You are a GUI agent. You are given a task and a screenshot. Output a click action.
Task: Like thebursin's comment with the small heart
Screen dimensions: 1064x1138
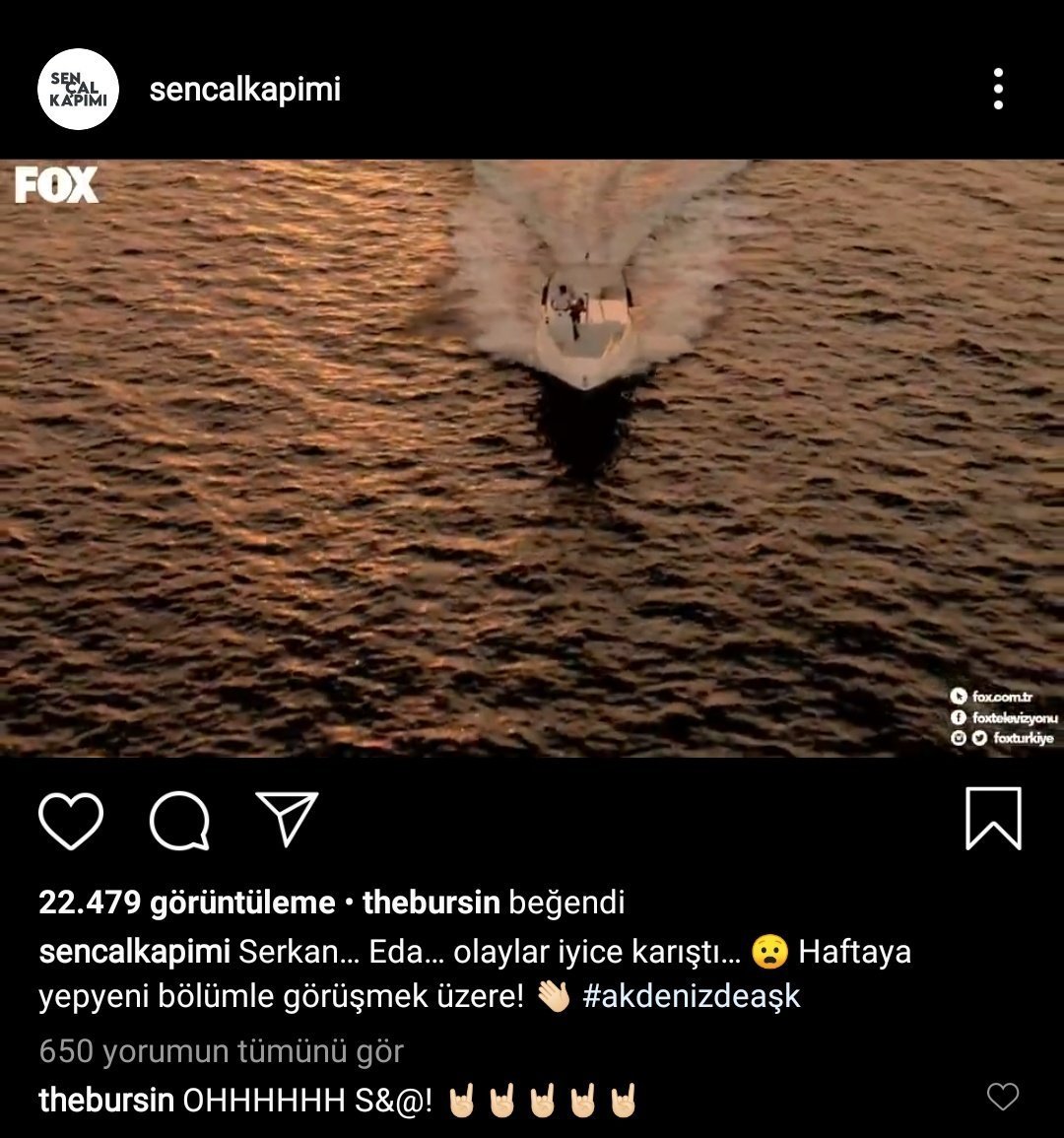[1003, 1097]
